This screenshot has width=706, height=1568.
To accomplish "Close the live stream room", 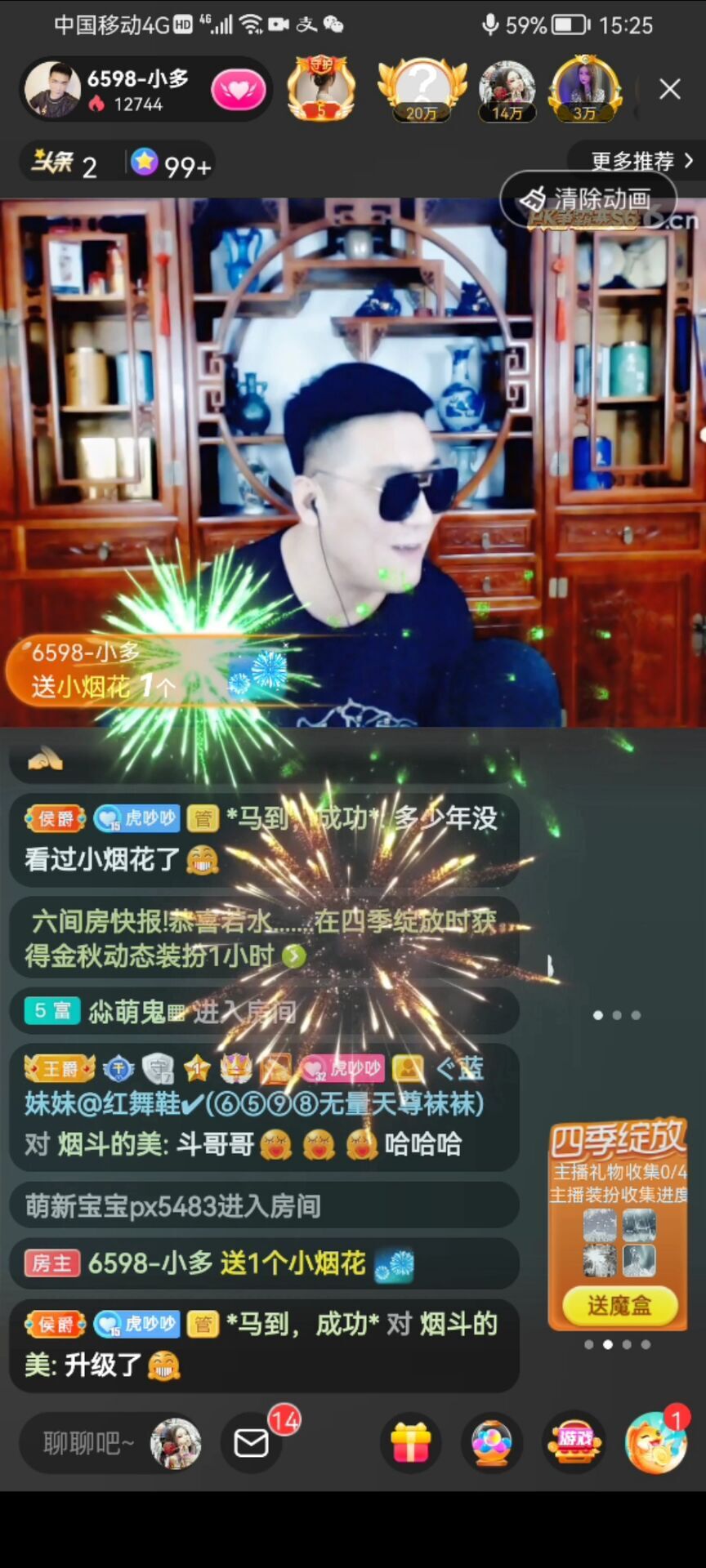I will tap(669, 89).
